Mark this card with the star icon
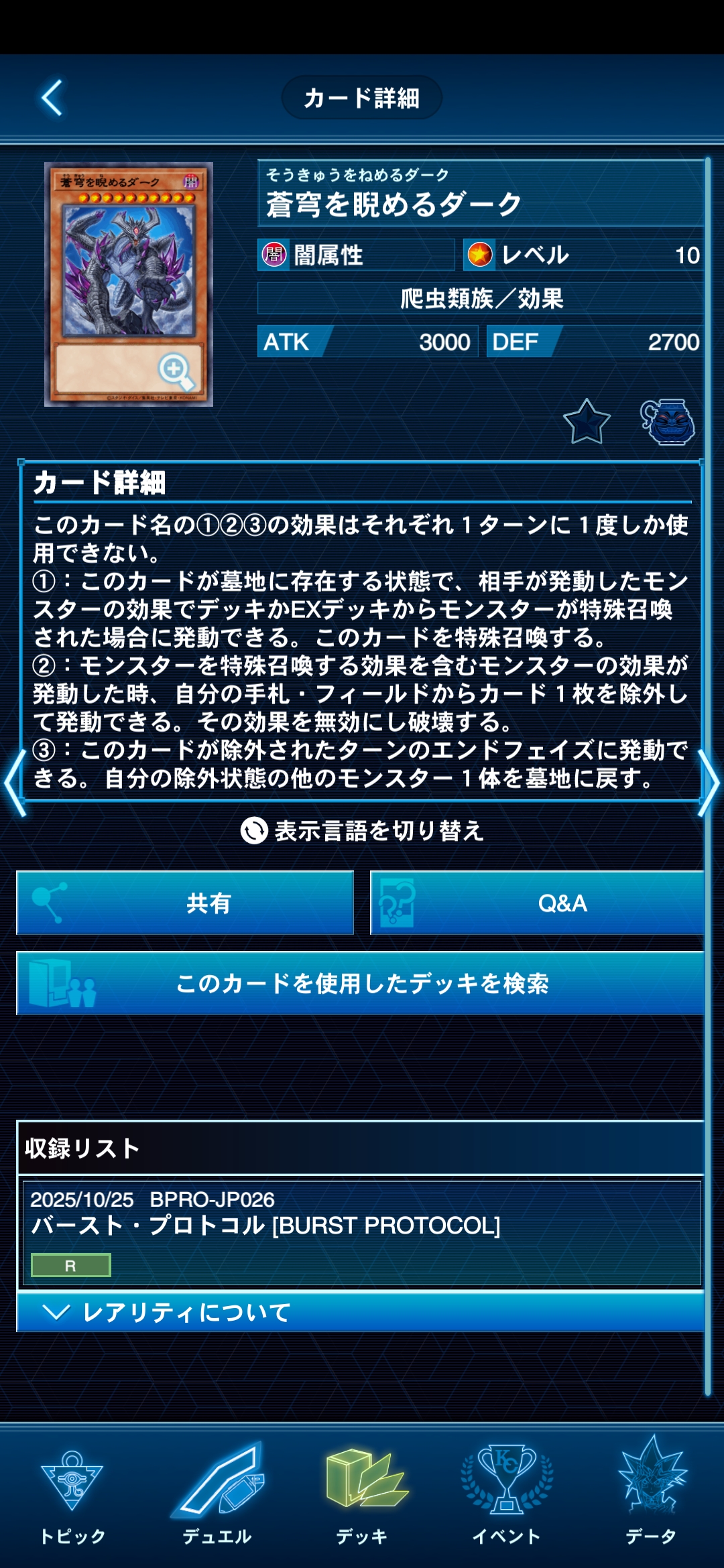This screenshot has height=1568, width=724. 587,422
